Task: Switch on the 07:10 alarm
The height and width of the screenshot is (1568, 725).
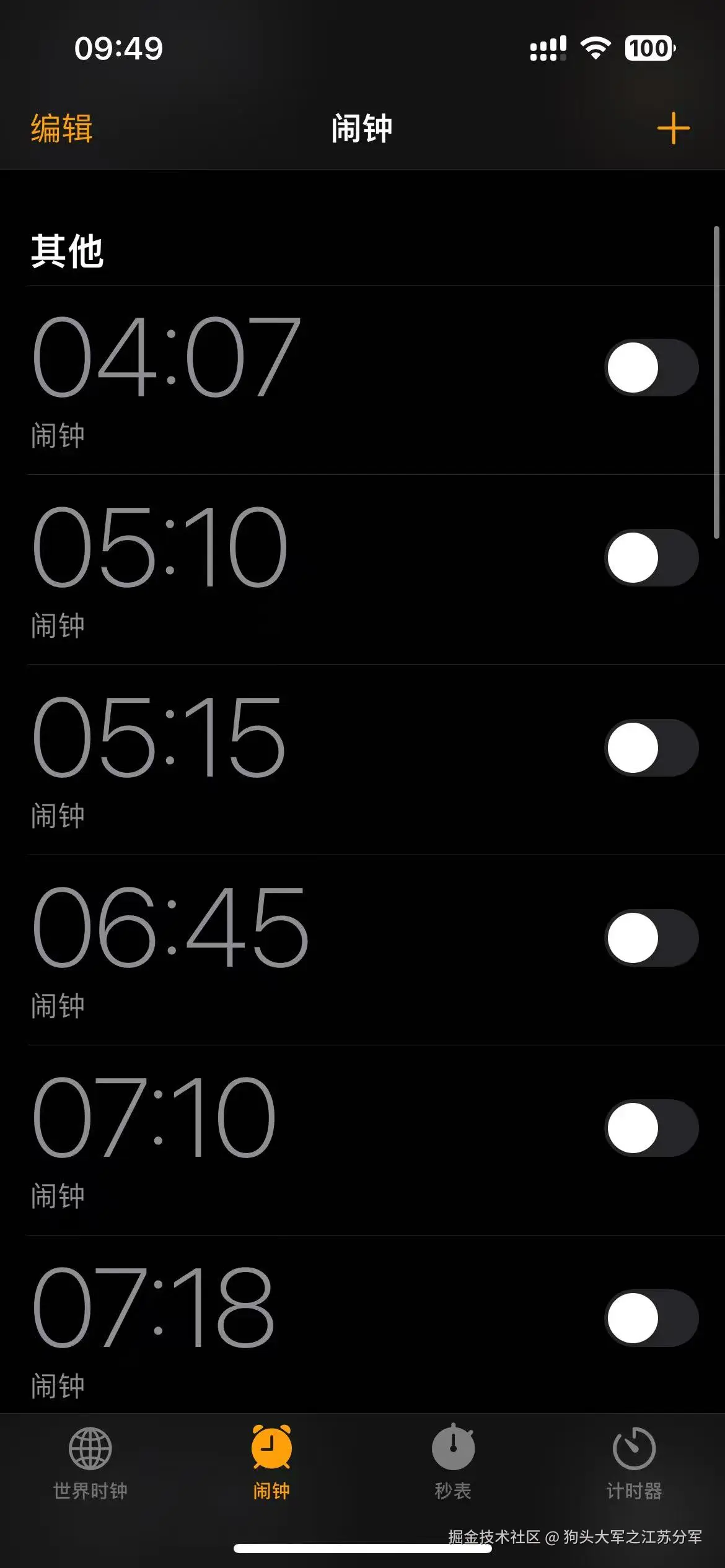Action: pos(651,1128)
